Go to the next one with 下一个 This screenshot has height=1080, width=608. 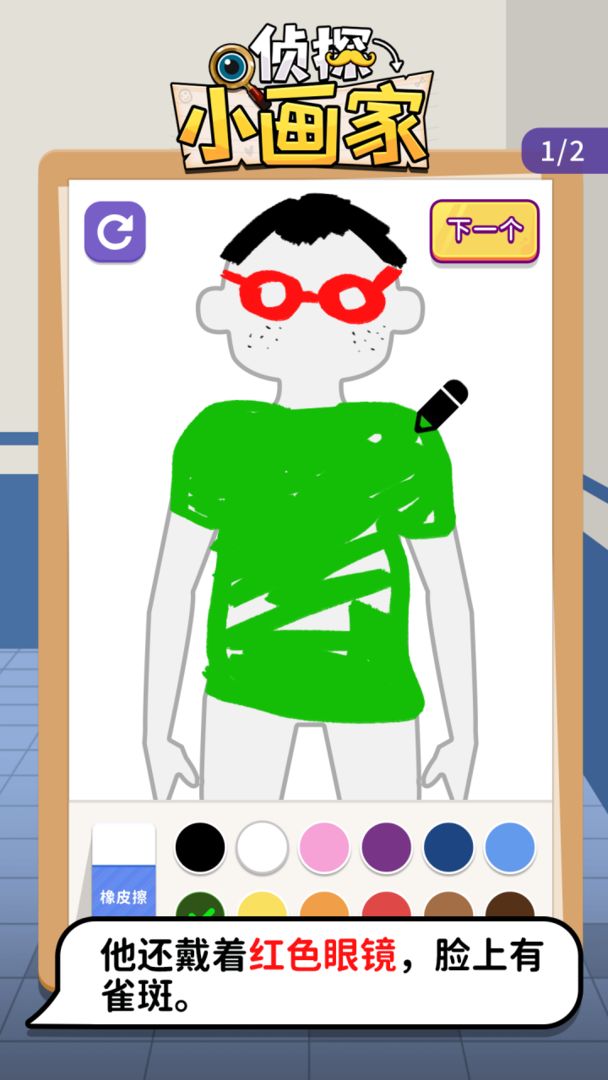tap(484, 231)
